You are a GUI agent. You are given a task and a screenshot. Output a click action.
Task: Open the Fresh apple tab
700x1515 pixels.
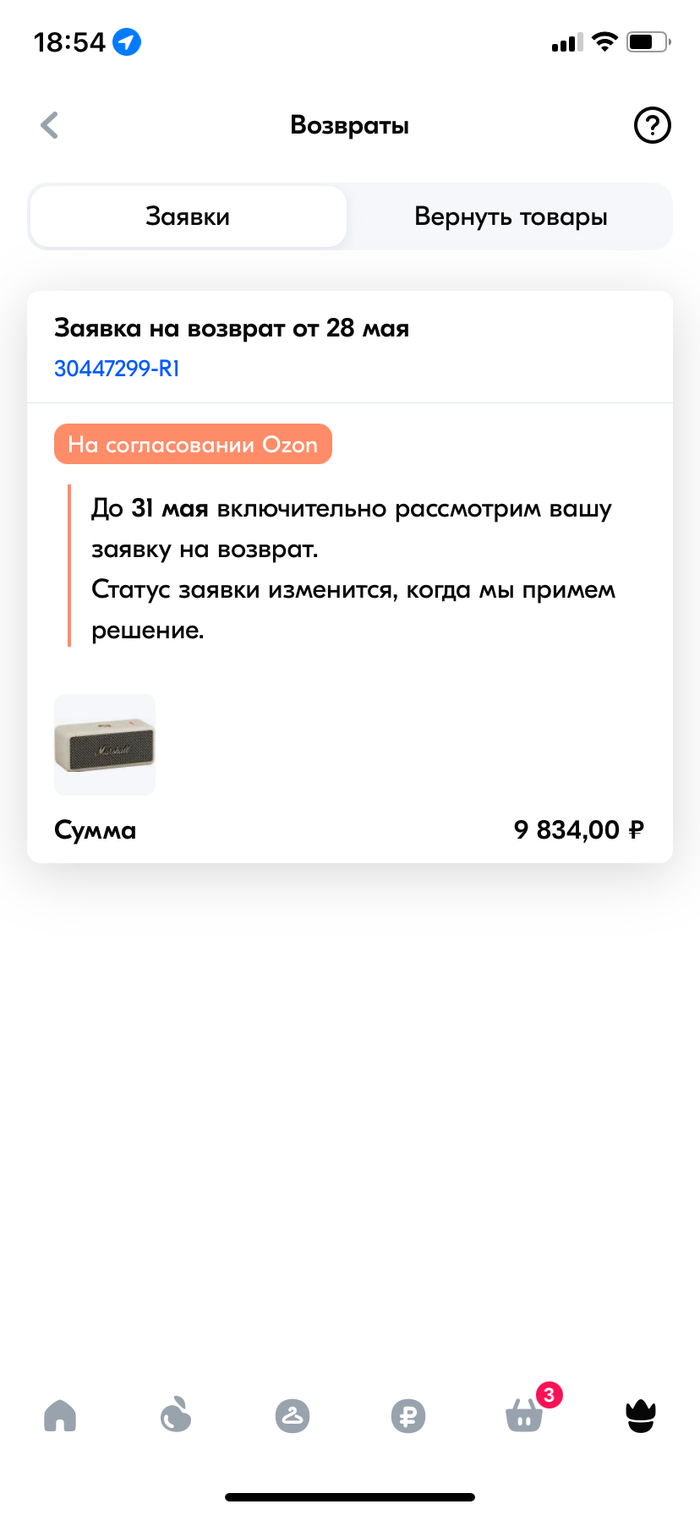tap(176, 1415)
